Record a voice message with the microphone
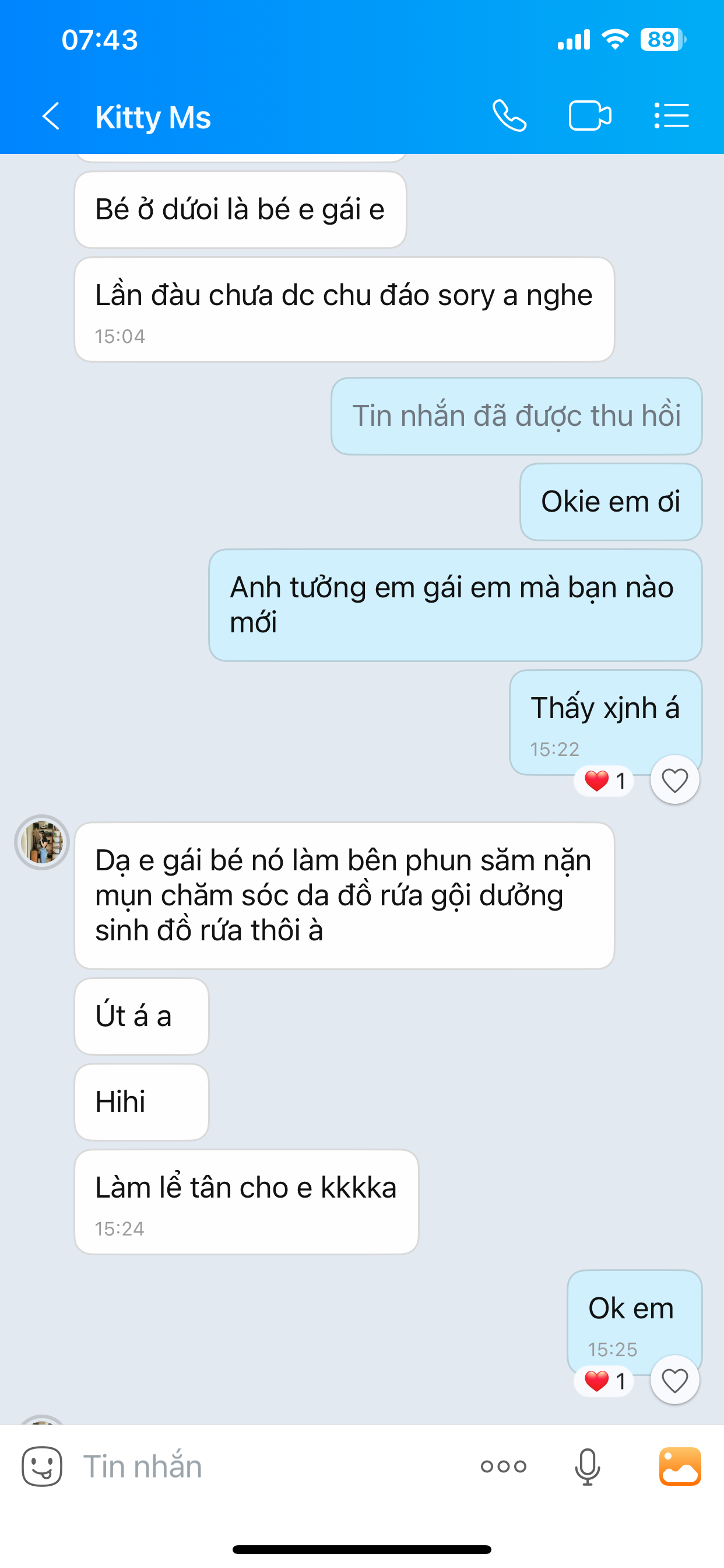The height and width of the screenshot is (1568, 724). [587, 1466]
